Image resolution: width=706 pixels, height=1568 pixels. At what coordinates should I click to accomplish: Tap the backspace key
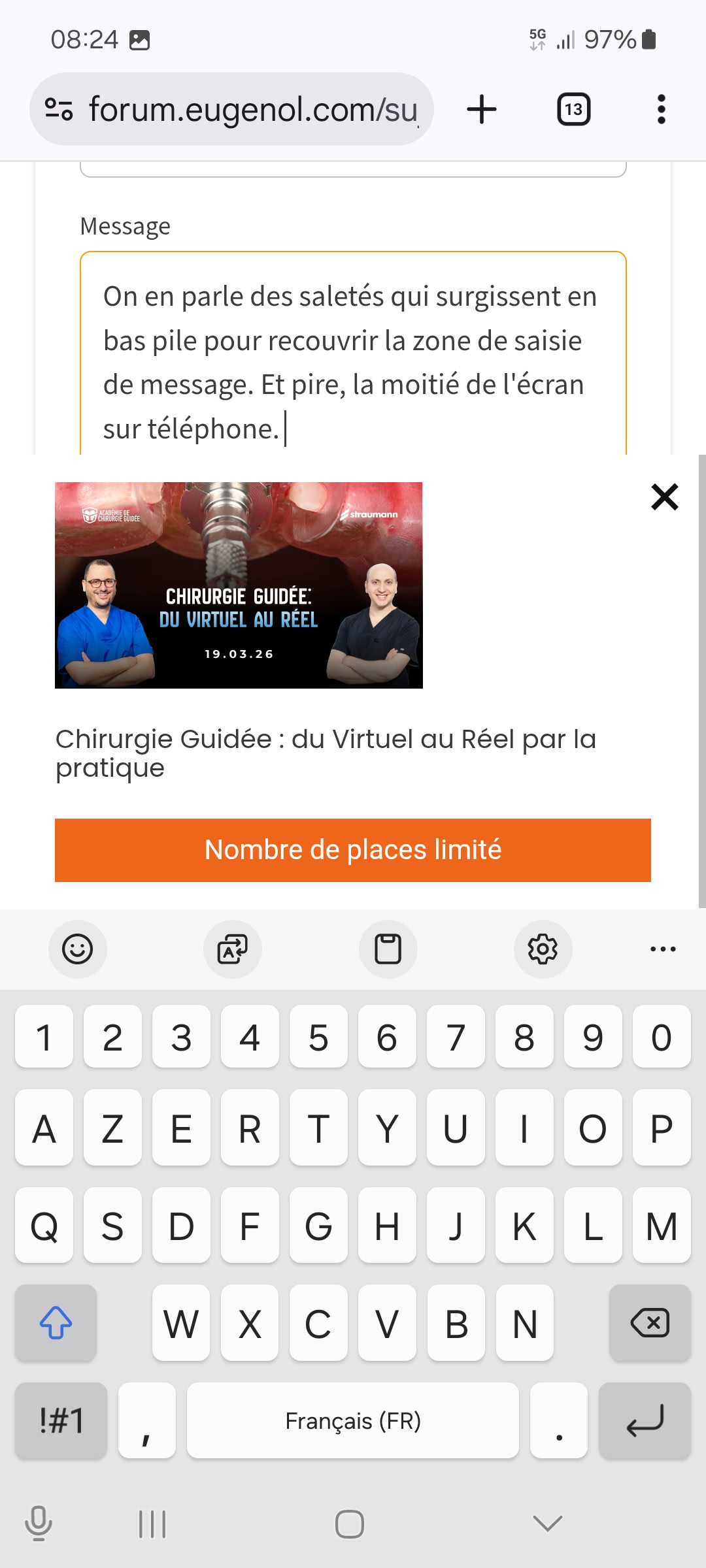649,1323
